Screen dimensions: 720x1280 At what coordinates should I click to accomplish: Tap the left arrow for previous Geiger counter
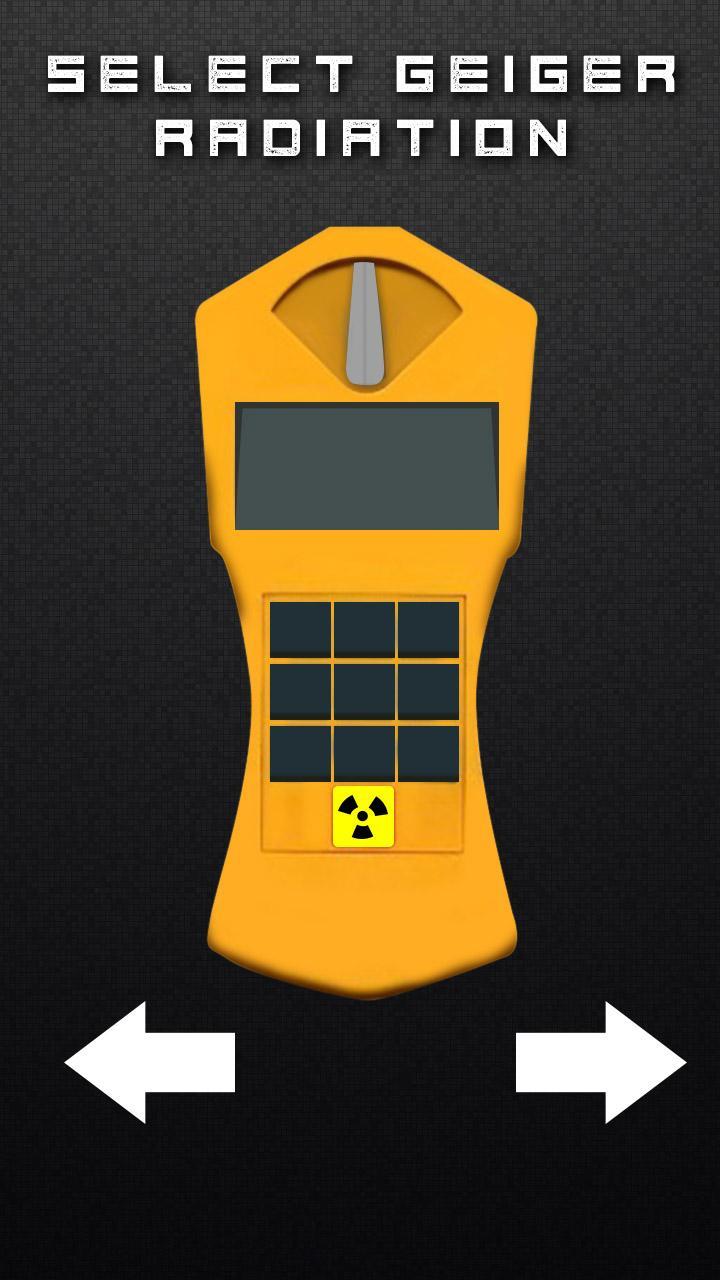[x=150, y=1062]
